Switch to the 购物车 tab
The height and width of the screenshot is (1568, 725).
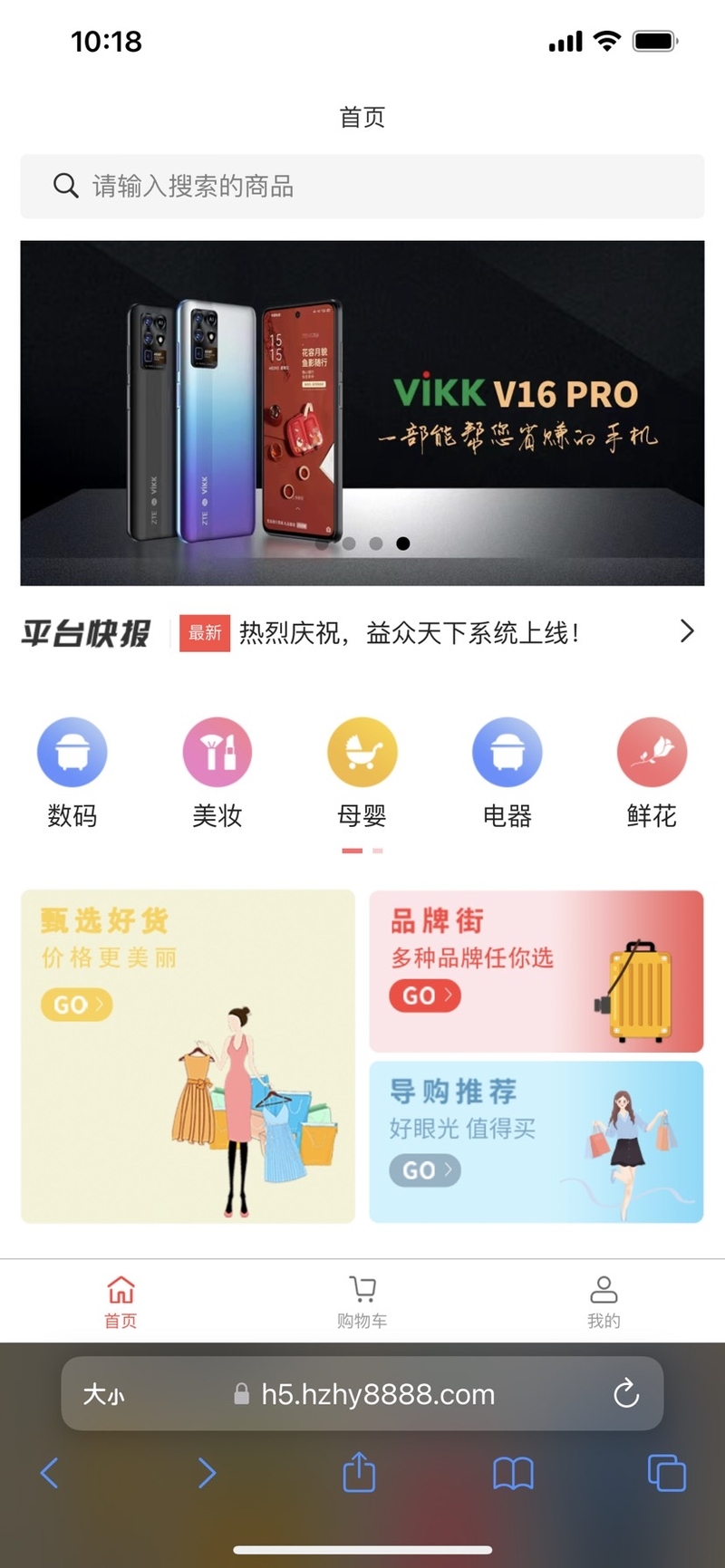pos(362,1302)
